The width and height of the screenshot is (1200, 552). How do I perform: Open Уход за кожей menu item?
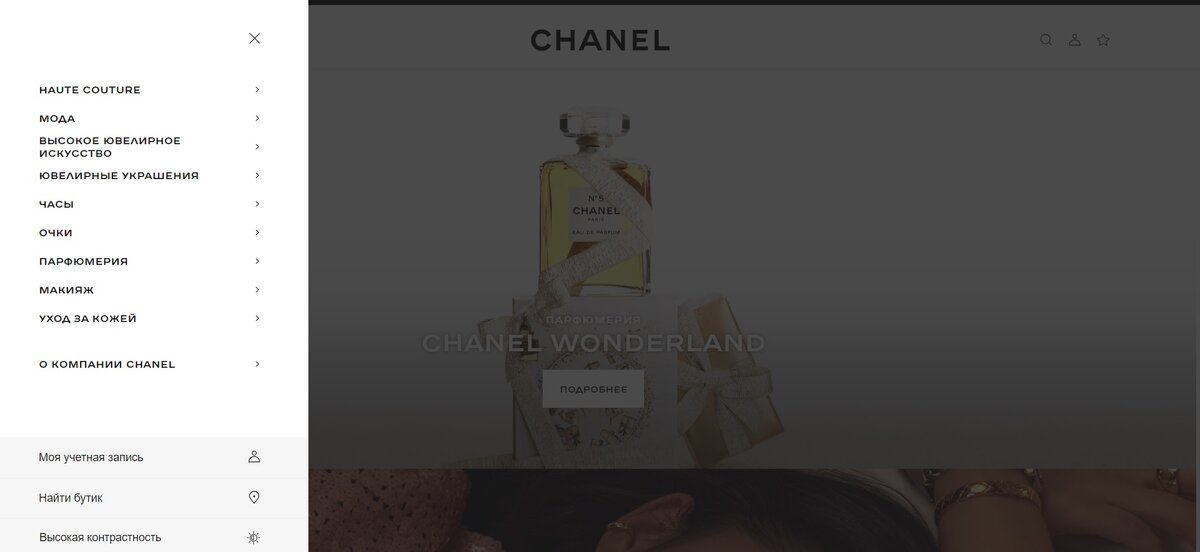(x=87, y=319)
